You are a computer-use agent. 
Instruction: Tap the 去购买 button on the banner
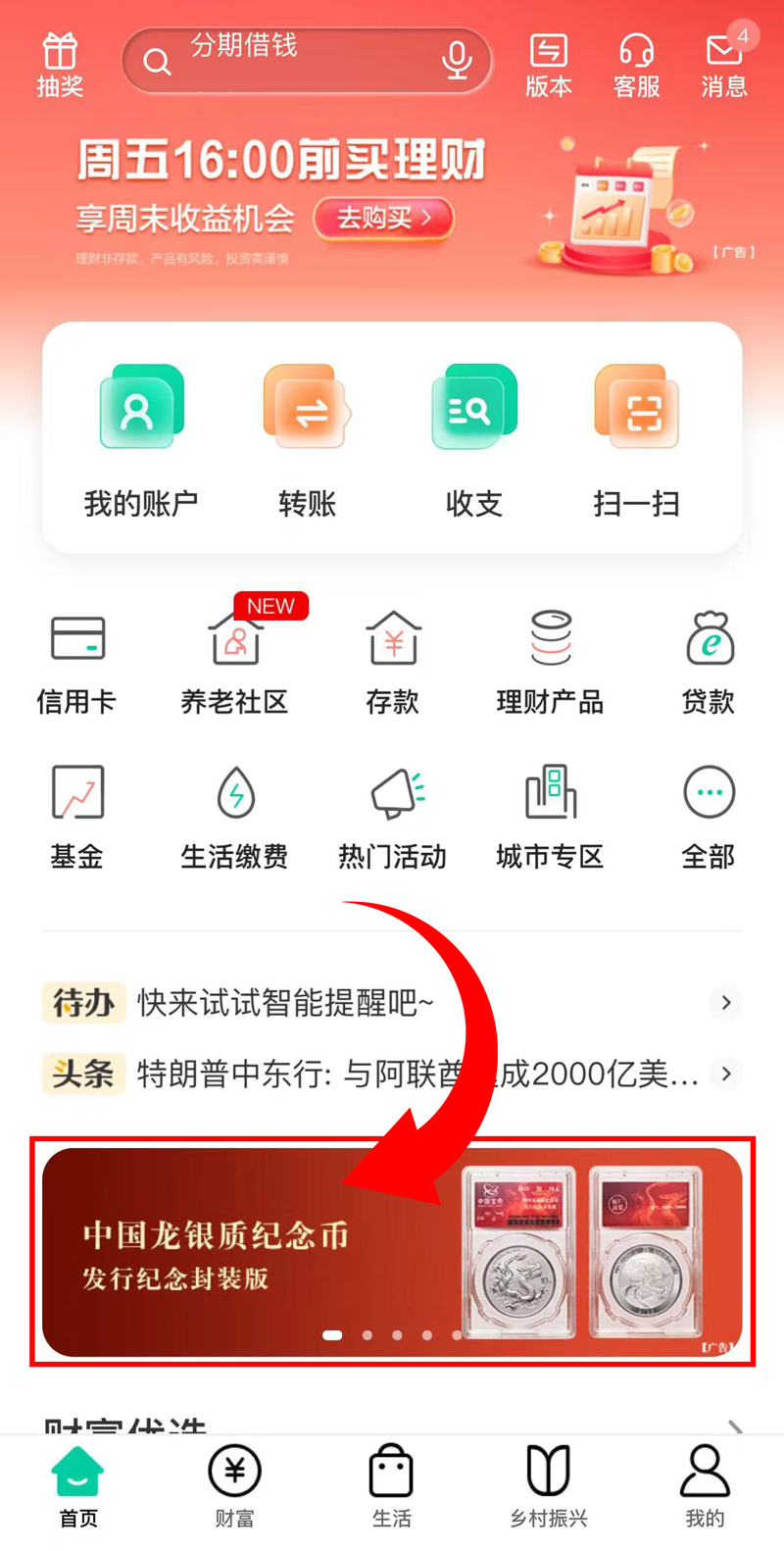384,218
